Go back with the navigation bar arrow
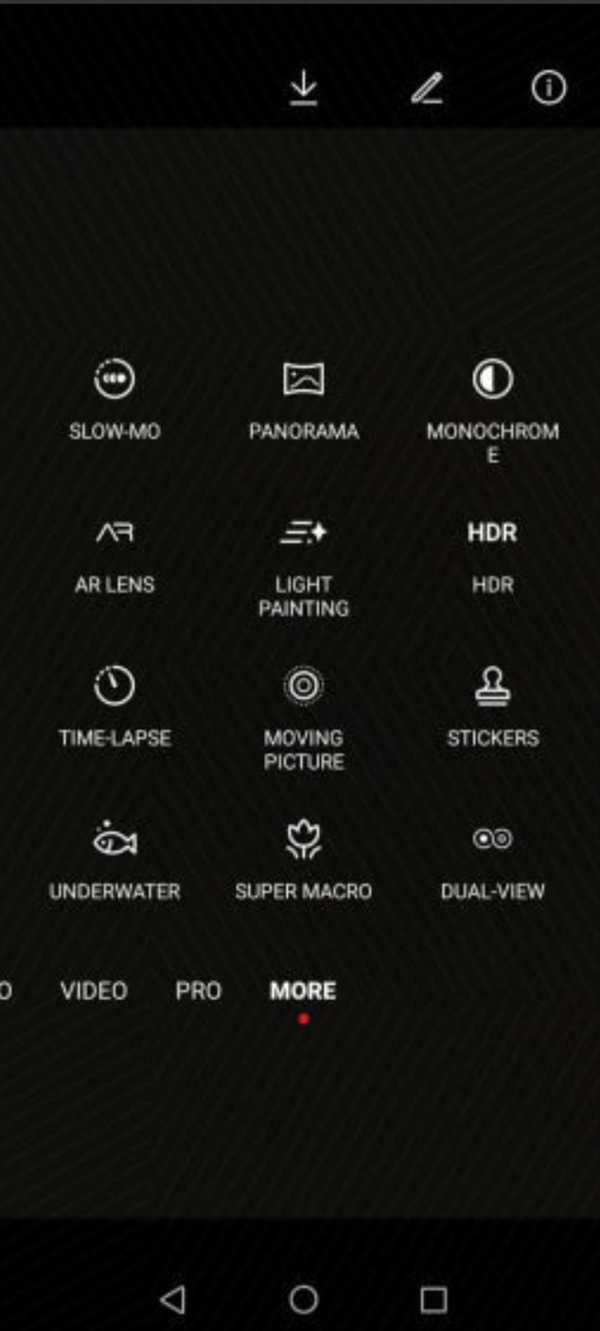Screen dimensions: 600x1331 (x=173, y=1299)
